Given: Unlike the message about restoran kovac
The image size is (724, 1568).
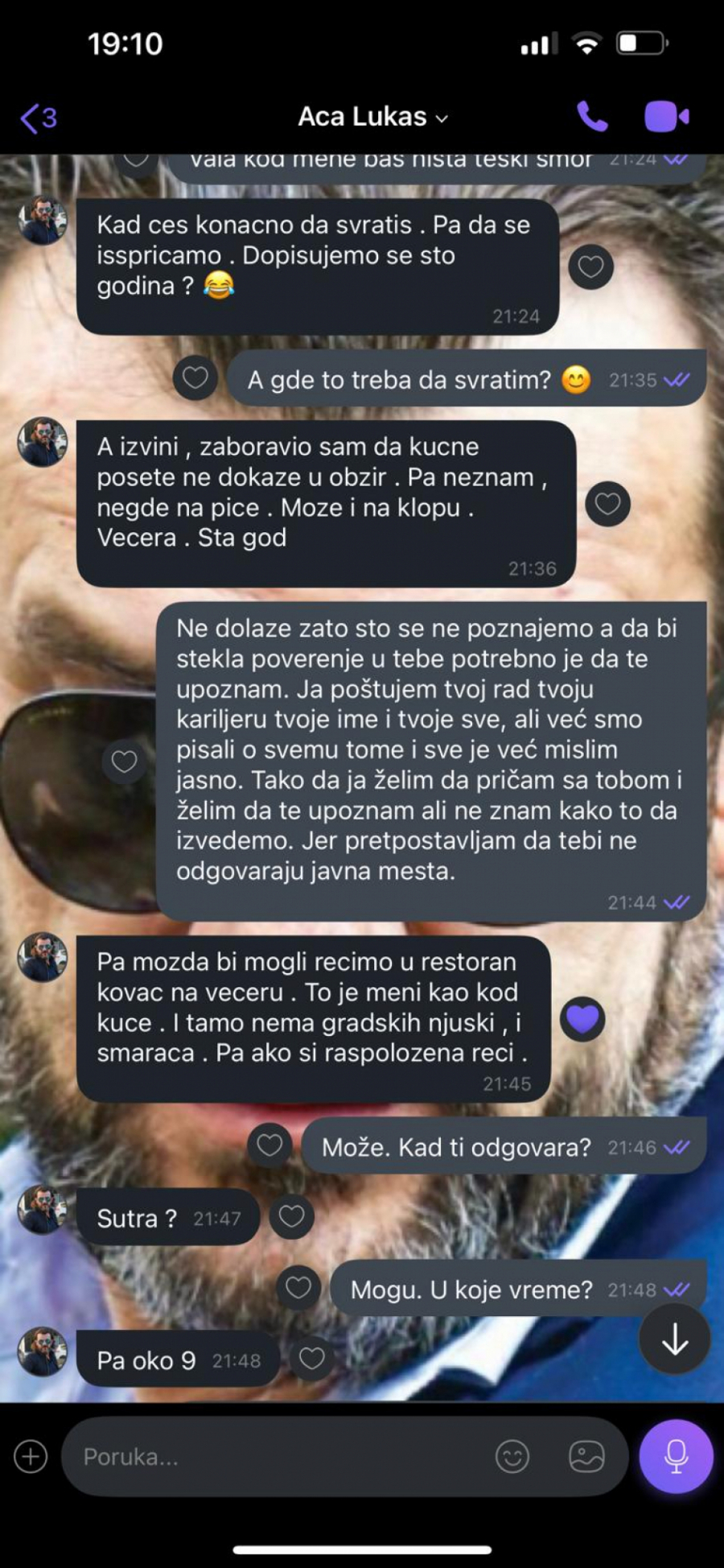Looking at the screenshot, I should coord(582,1019).
